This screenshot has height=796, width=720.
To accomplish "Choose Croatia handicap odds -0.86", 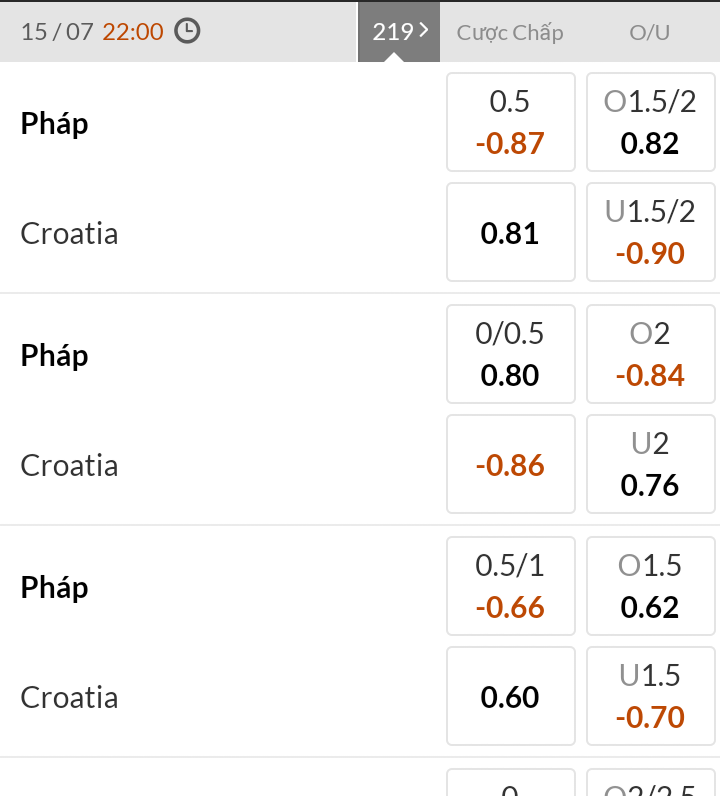I will 510,464.
